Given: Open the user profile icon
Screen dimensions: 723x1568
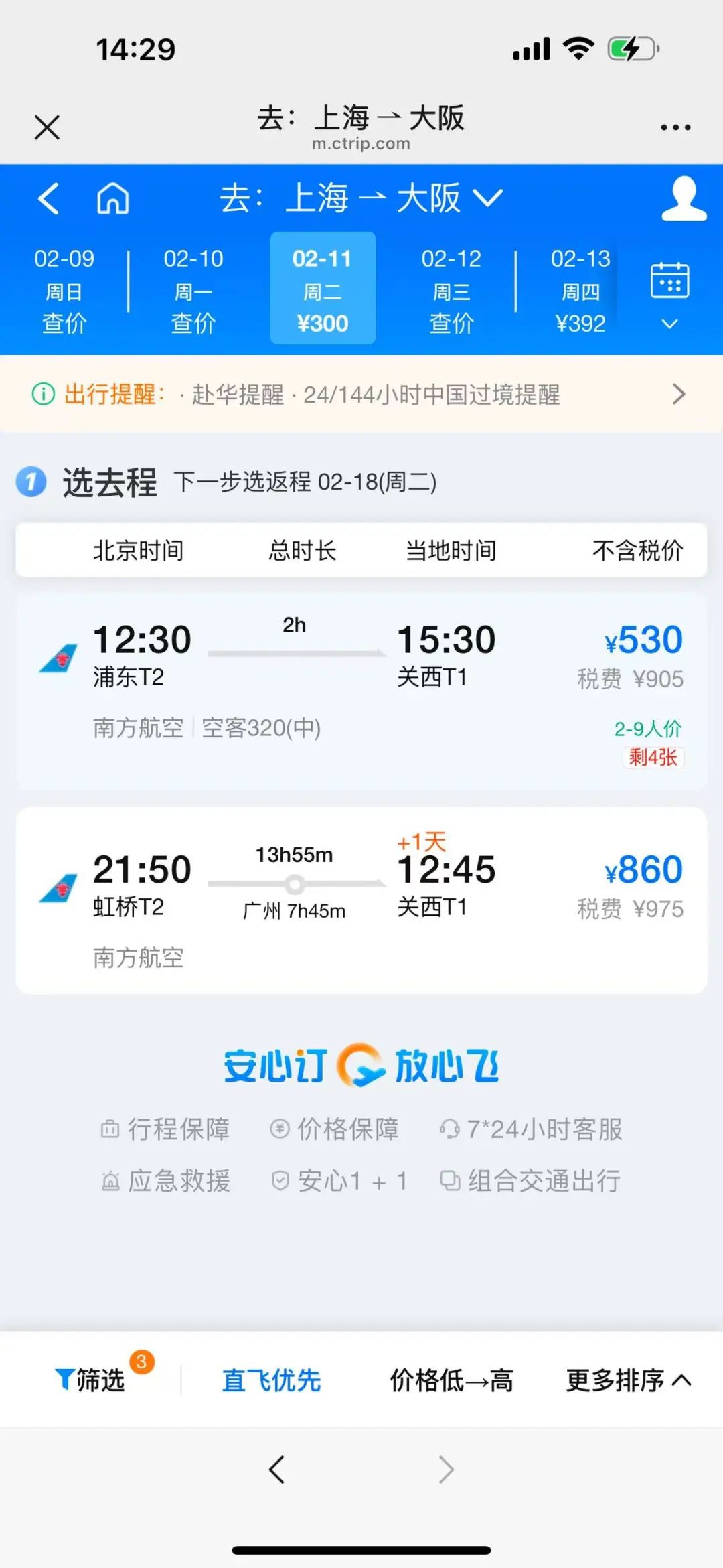Looking at the screenshot, I should point(684,198).
